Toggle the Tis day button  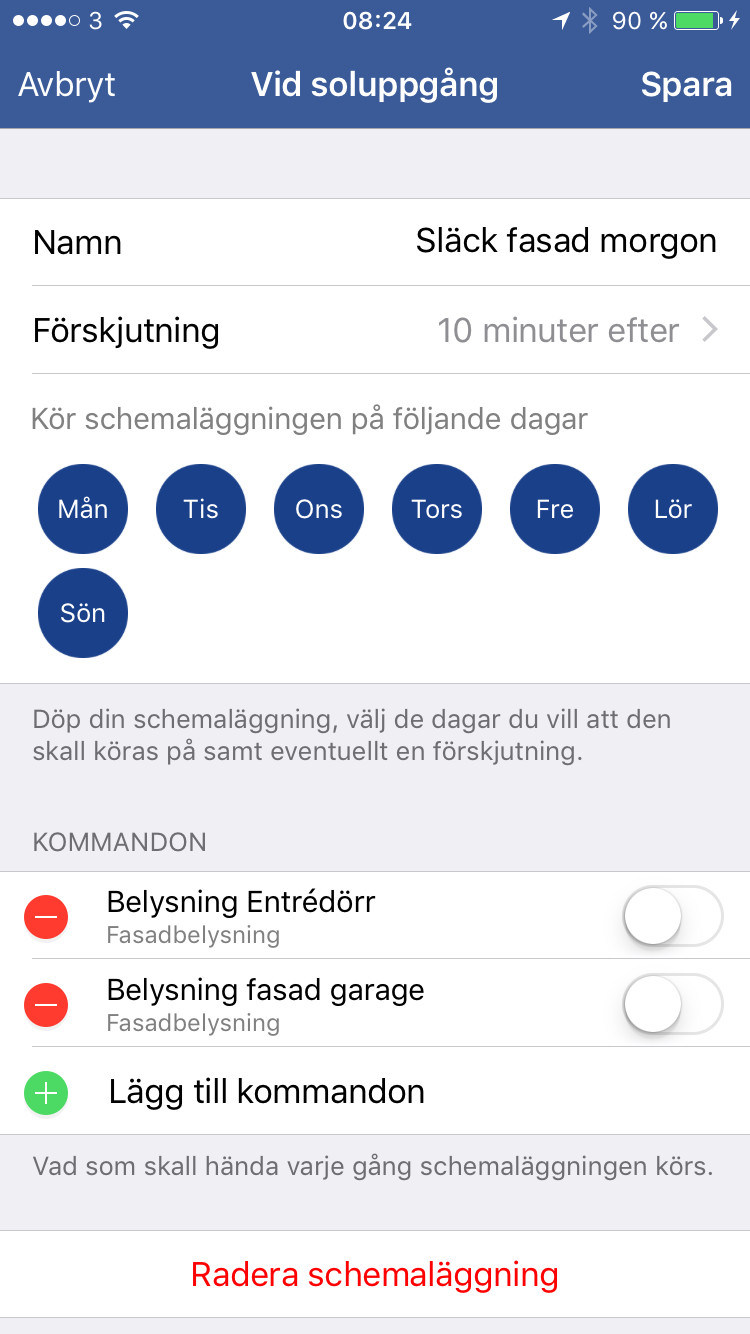pyautogui.click(x=201, y=509)
